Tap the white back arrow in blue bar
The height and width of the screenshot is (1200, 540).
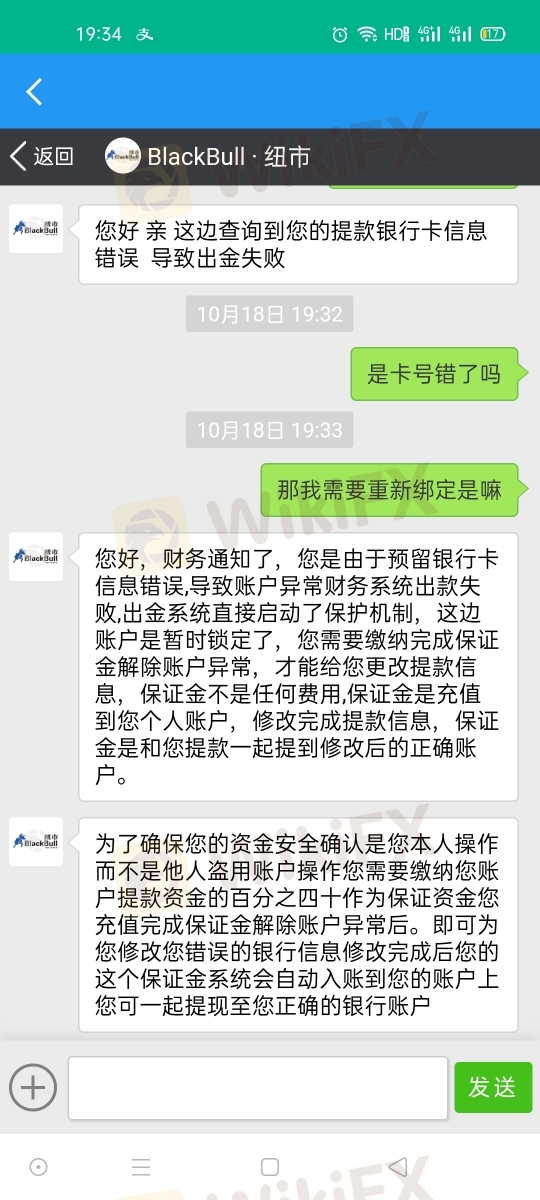34,92
